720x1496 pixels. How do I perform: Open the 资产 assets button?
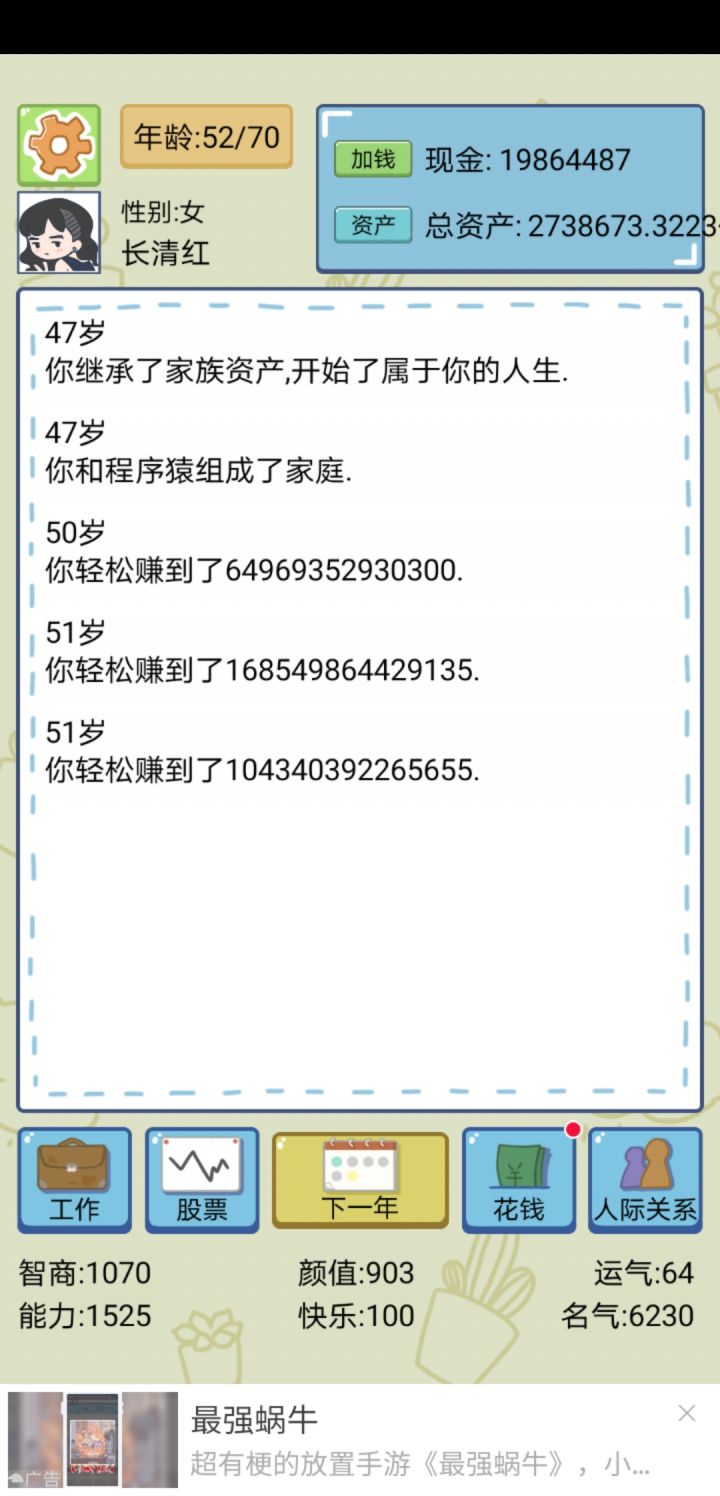pos(373,225)
